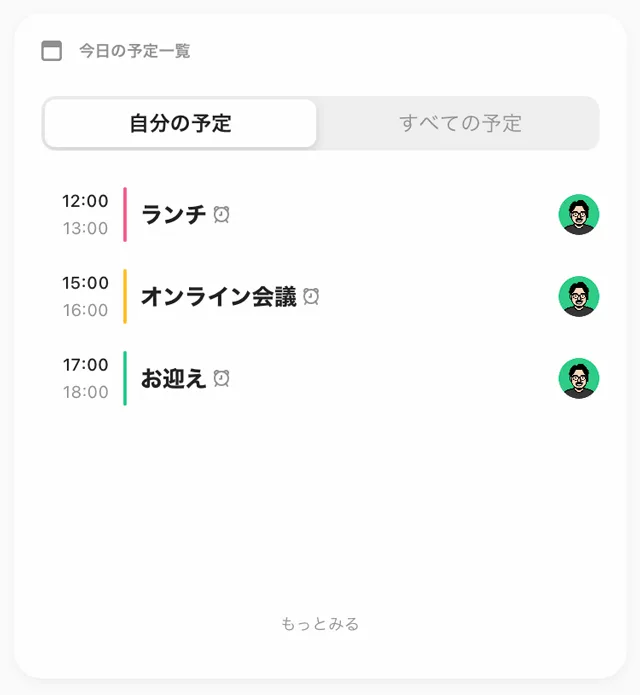The height and width of the screenshot is (695, 640).
Task: Switch to the すべての予定 tab
Action: point(460,124)
